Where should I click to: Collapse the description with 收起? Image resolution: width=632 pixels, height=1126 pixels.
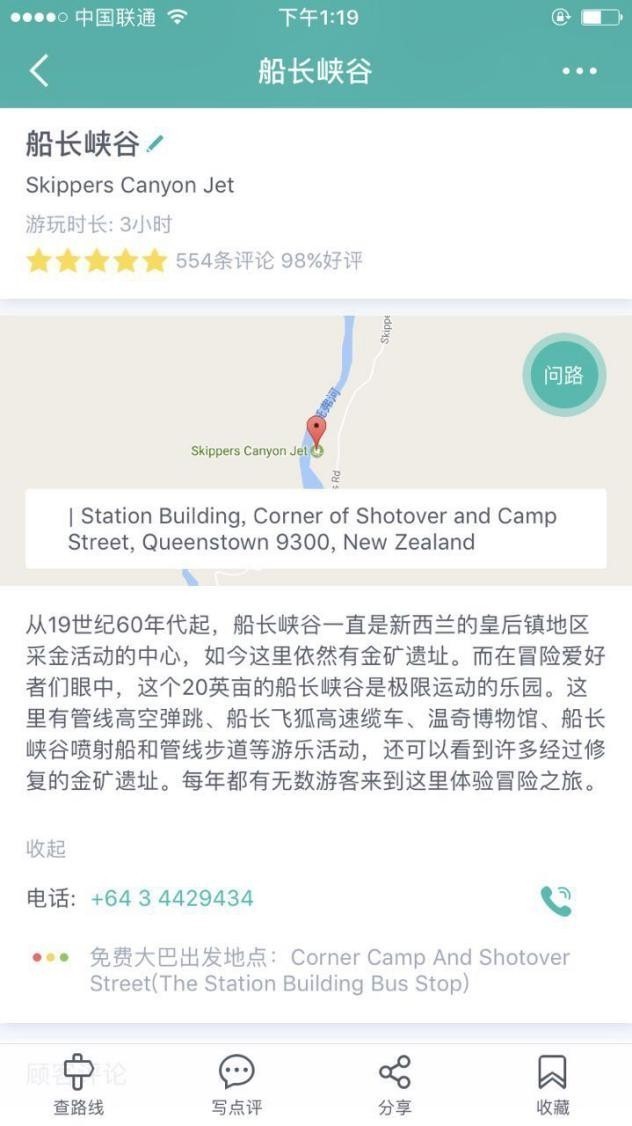[46, 849]
